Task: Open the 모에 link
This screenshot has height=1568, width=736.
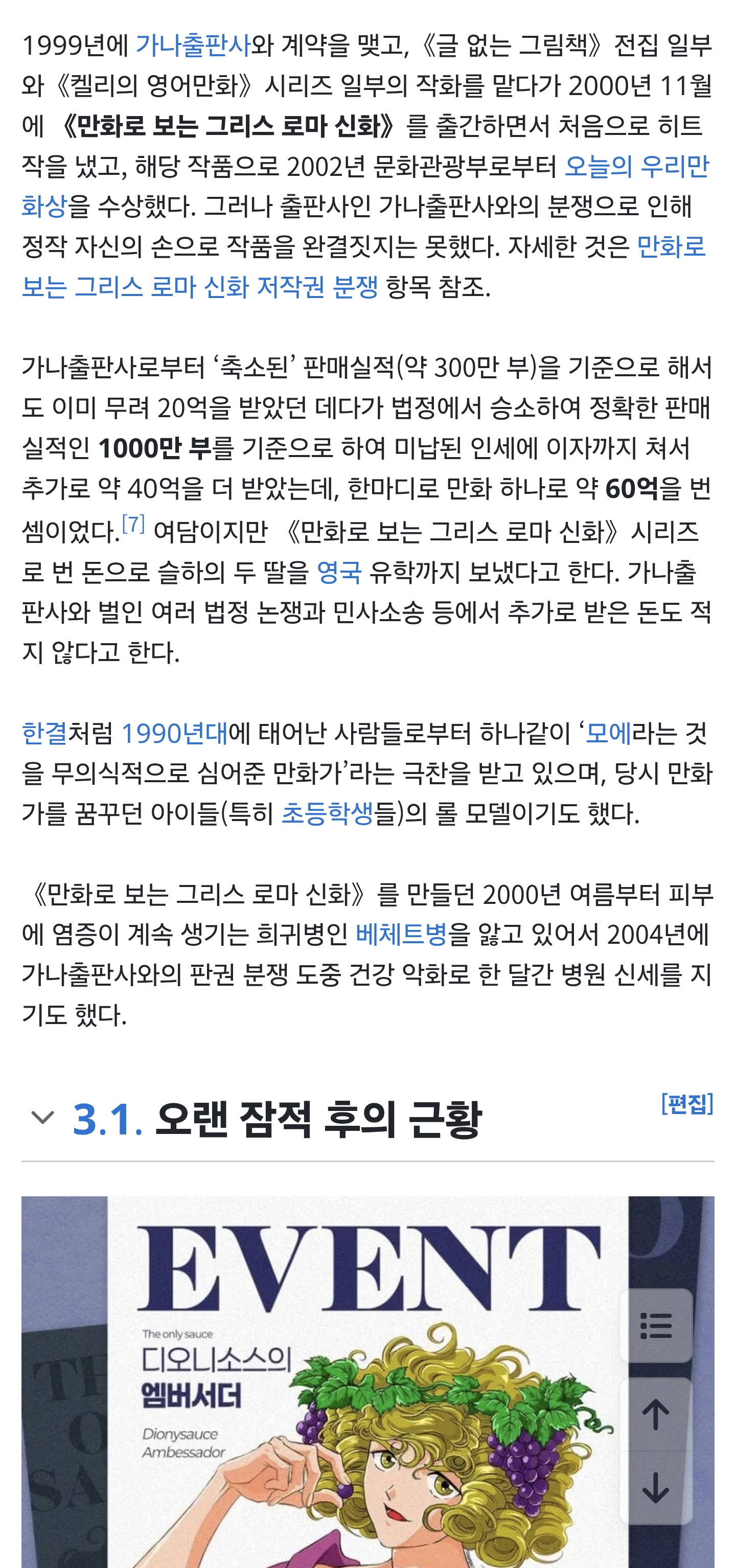Action: tap(608, 733)
